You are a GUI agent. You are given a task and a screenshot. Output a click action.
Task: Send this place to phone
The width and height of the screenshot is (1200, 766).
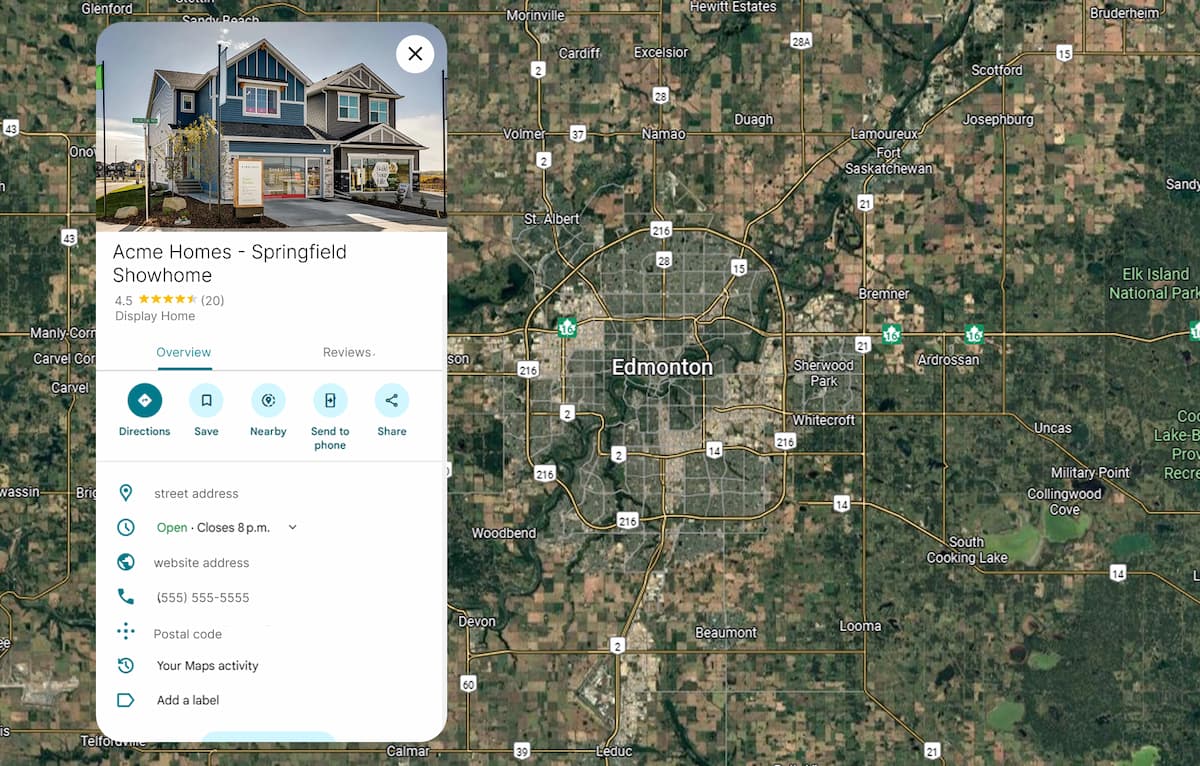[330, 401]
